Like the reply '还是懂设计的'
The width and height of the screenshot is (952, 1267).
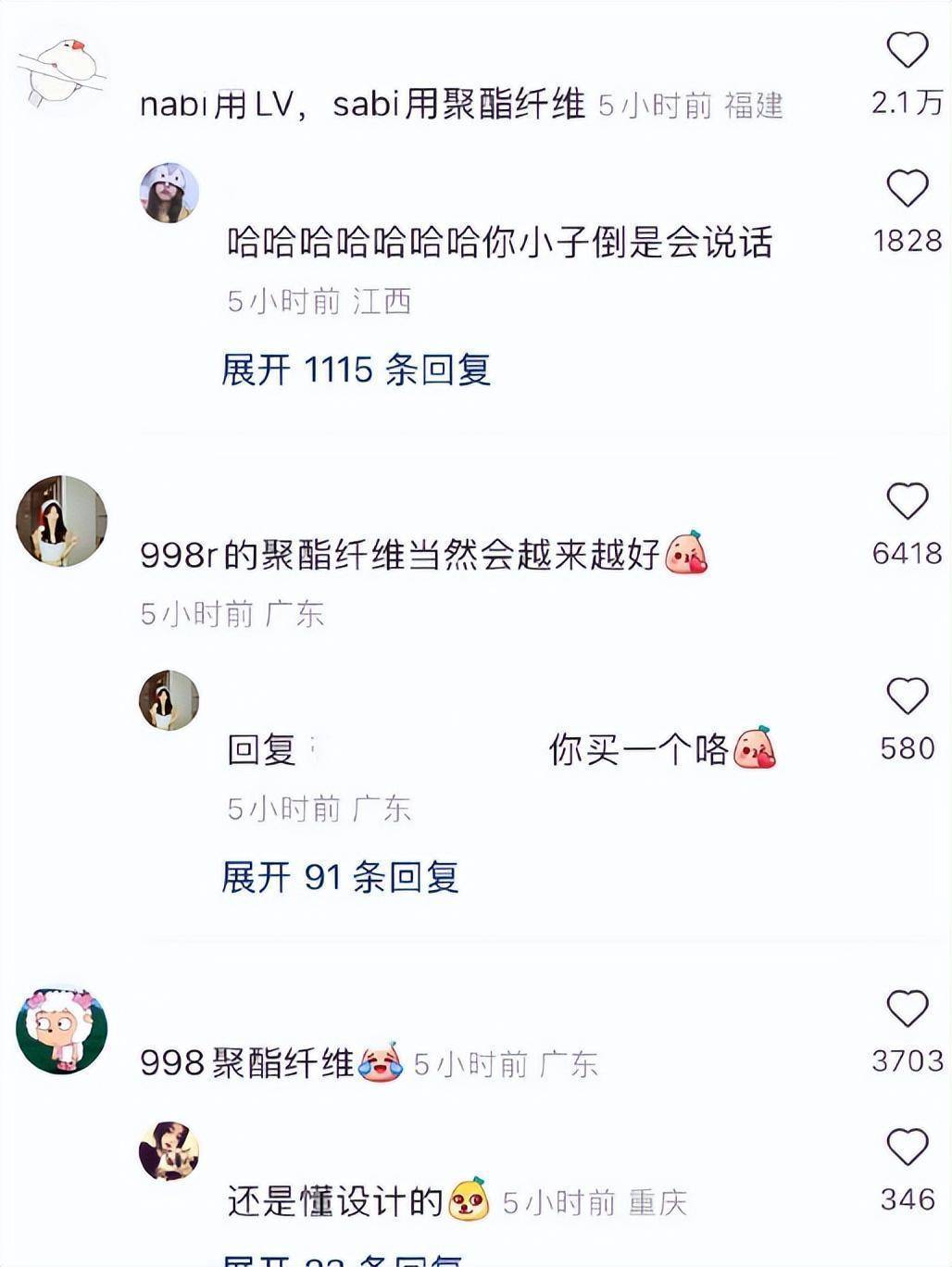[x=907, y=1148]
